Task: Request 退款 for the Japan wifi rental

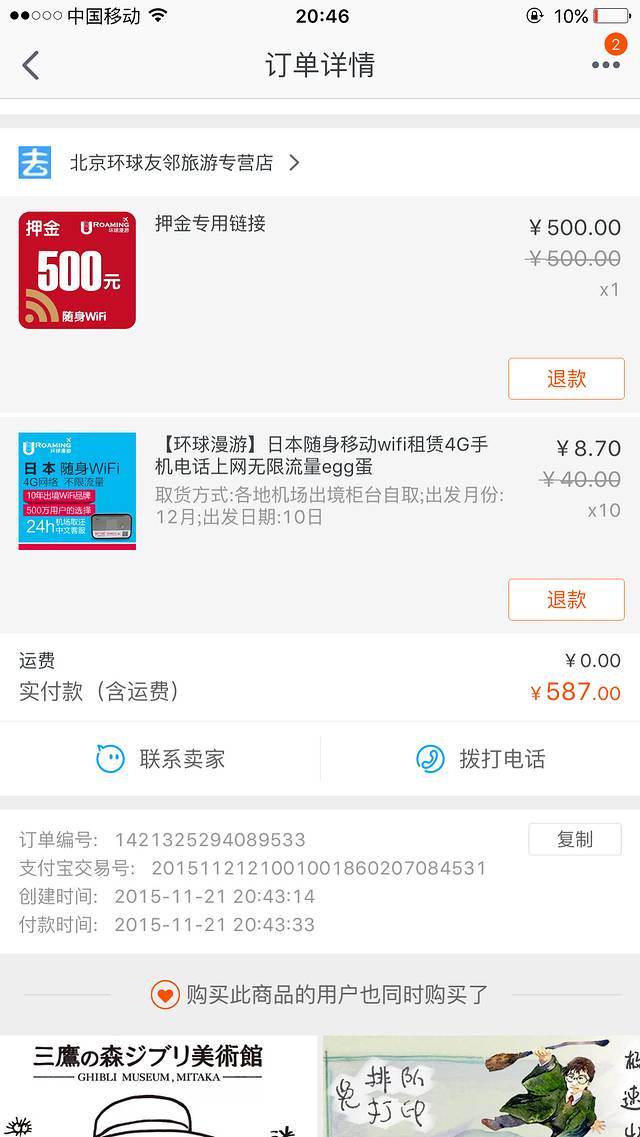Action: [566, 600]
